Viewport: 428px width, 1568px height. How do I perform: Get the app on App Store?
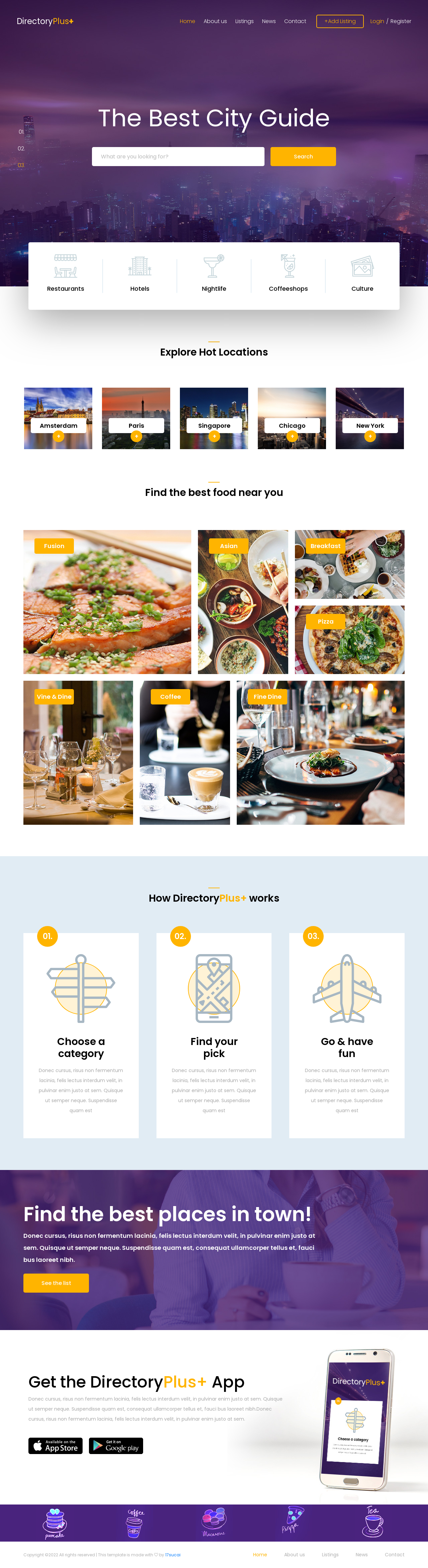[56, 1446]
